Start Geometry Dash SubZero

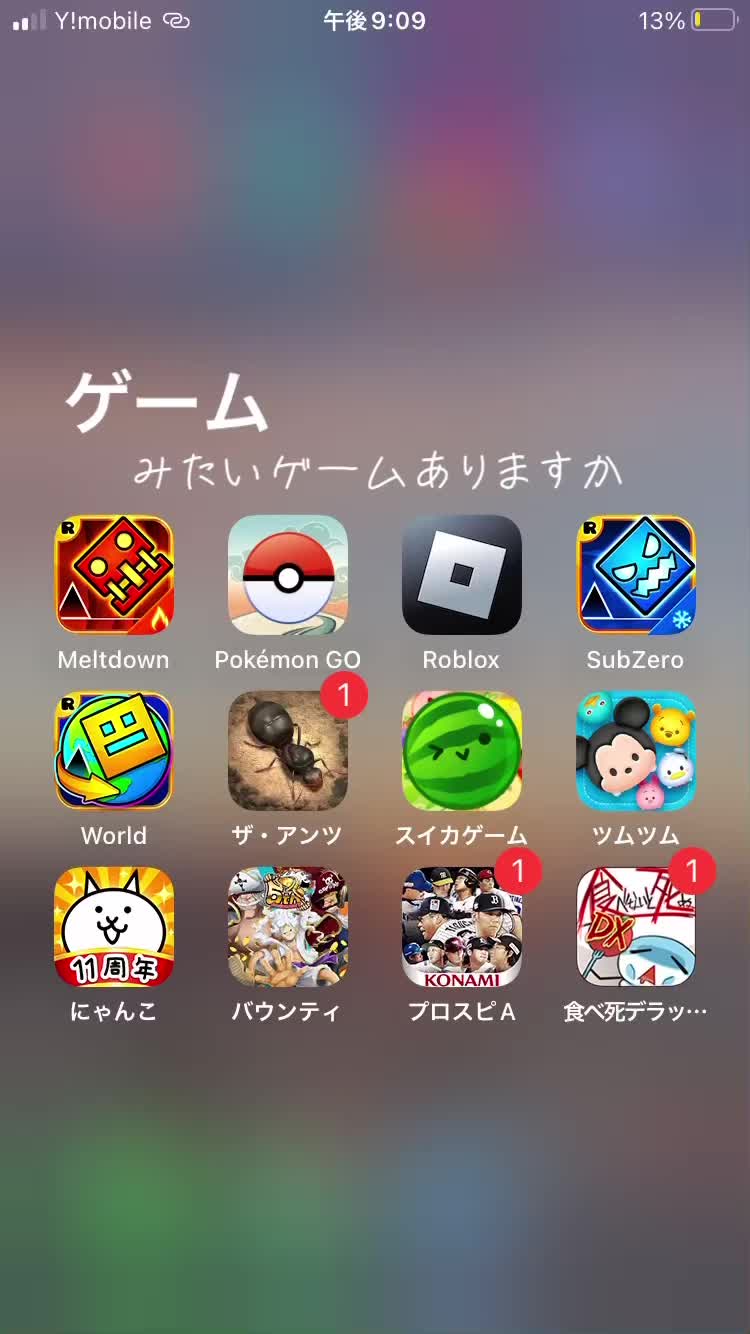coord(636,575)
